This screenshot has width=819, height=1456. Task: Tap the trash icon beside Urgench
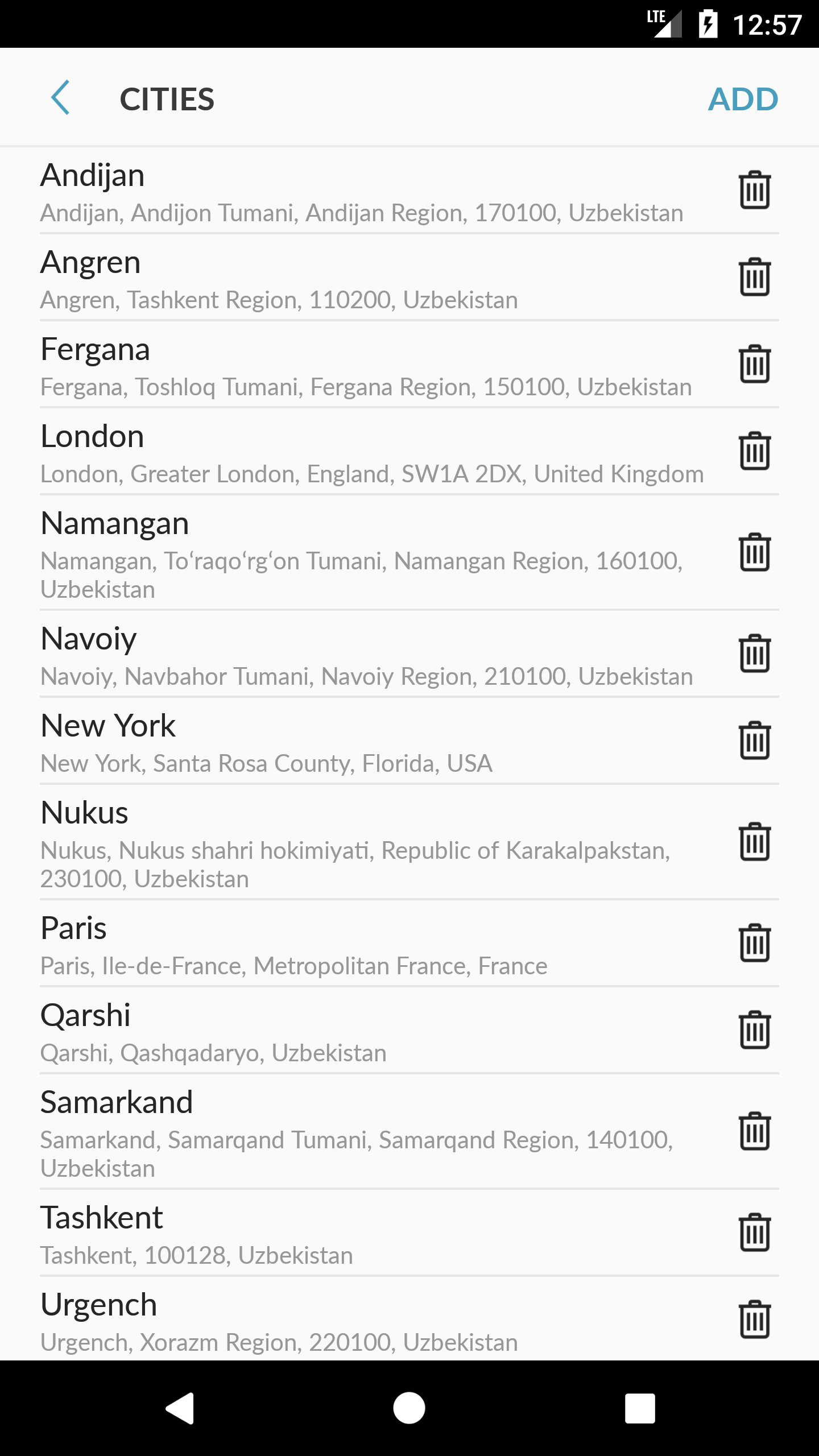(755, 1319)
